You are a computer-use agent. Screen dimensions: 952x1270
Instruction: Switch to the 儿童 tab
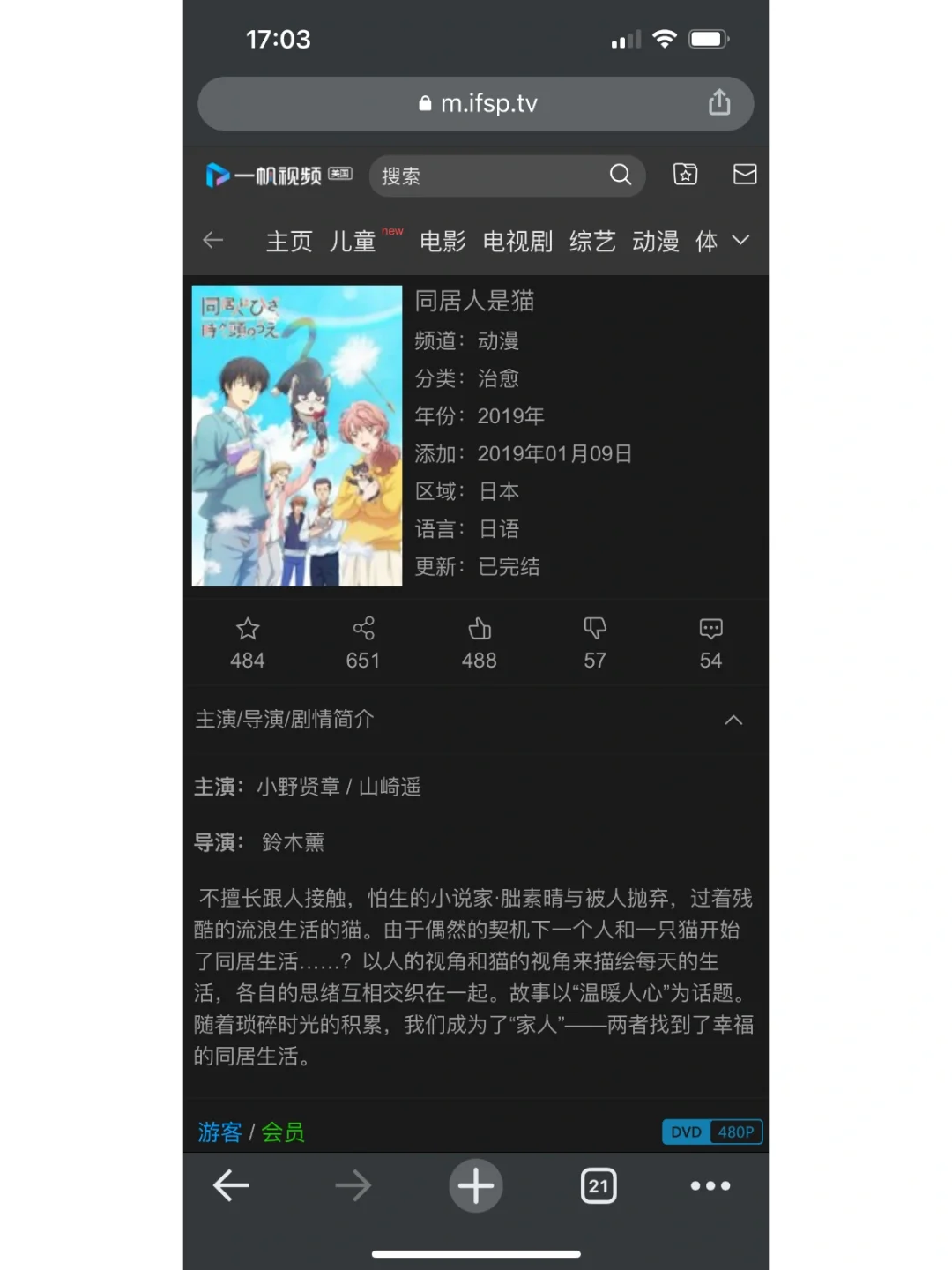coord(353,241)
